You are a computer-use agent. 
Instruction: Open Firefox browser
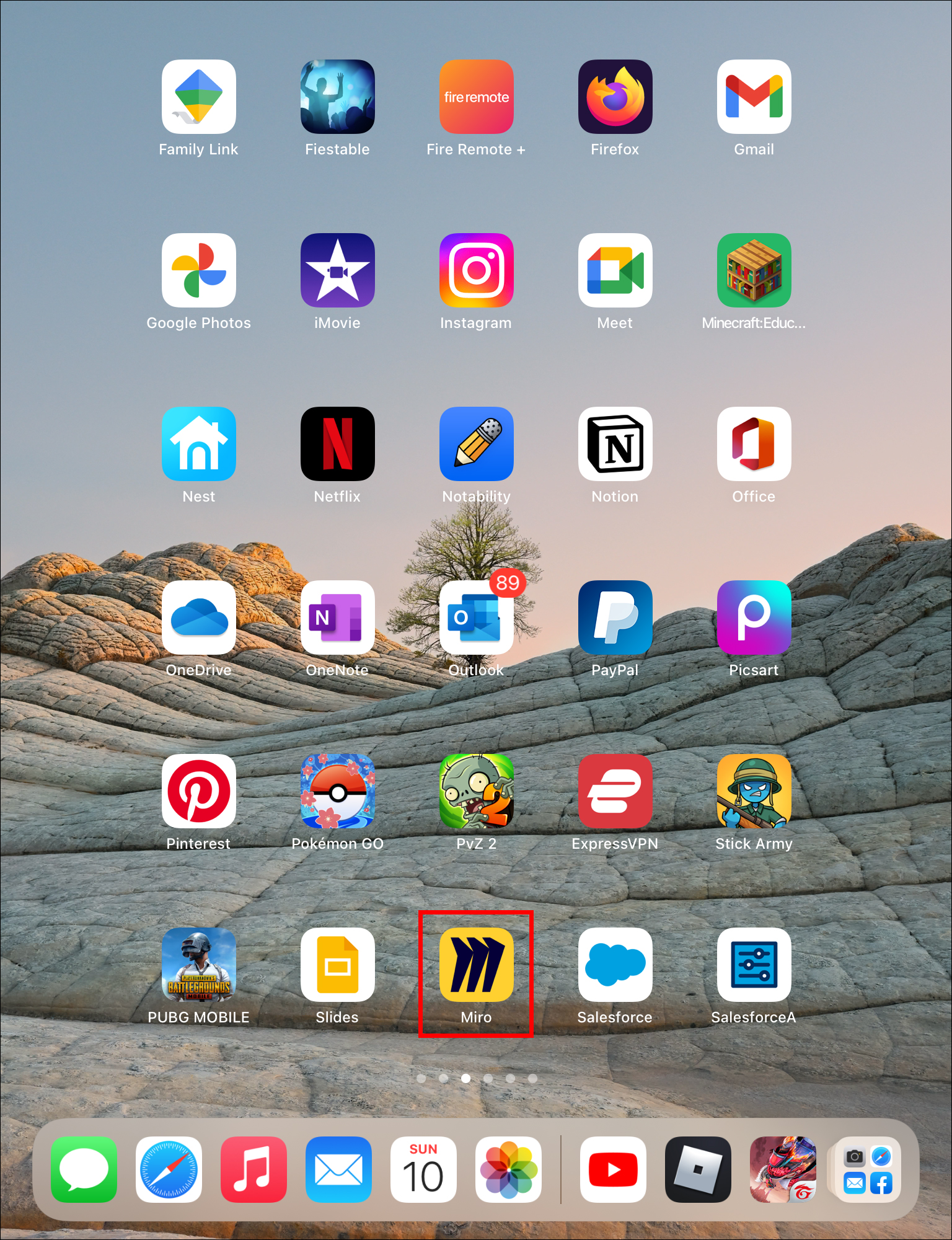[615, 97]
